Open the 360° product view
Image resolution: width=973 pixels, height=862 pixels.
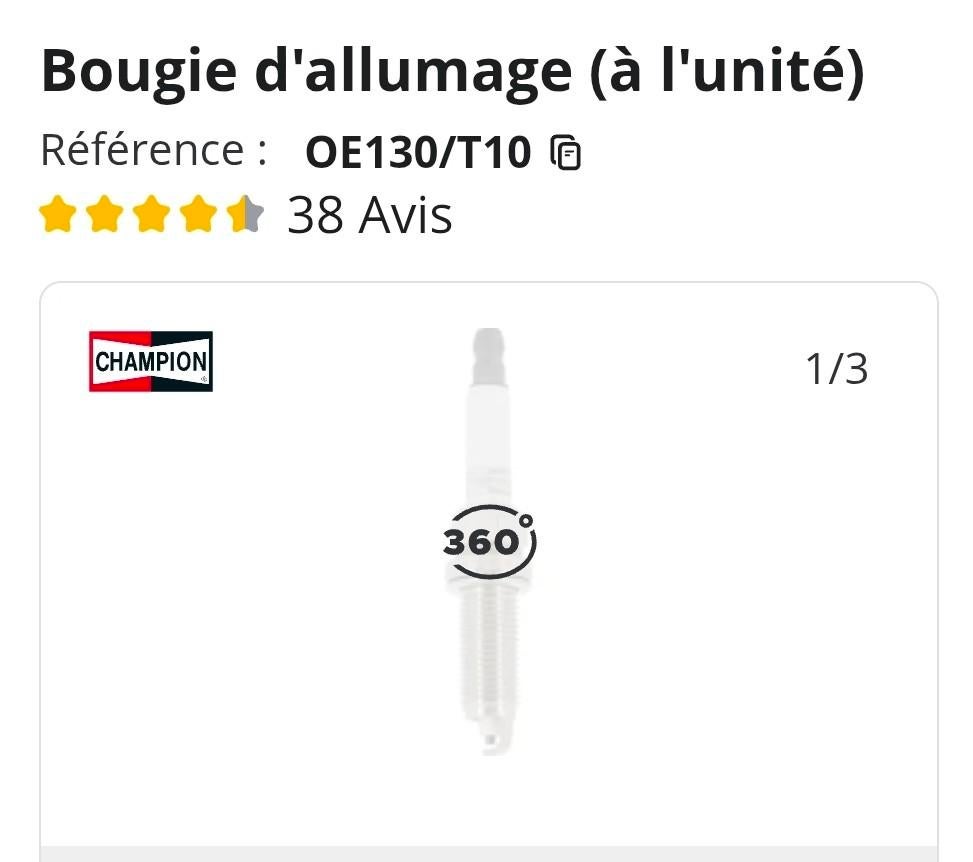point(489,542)
